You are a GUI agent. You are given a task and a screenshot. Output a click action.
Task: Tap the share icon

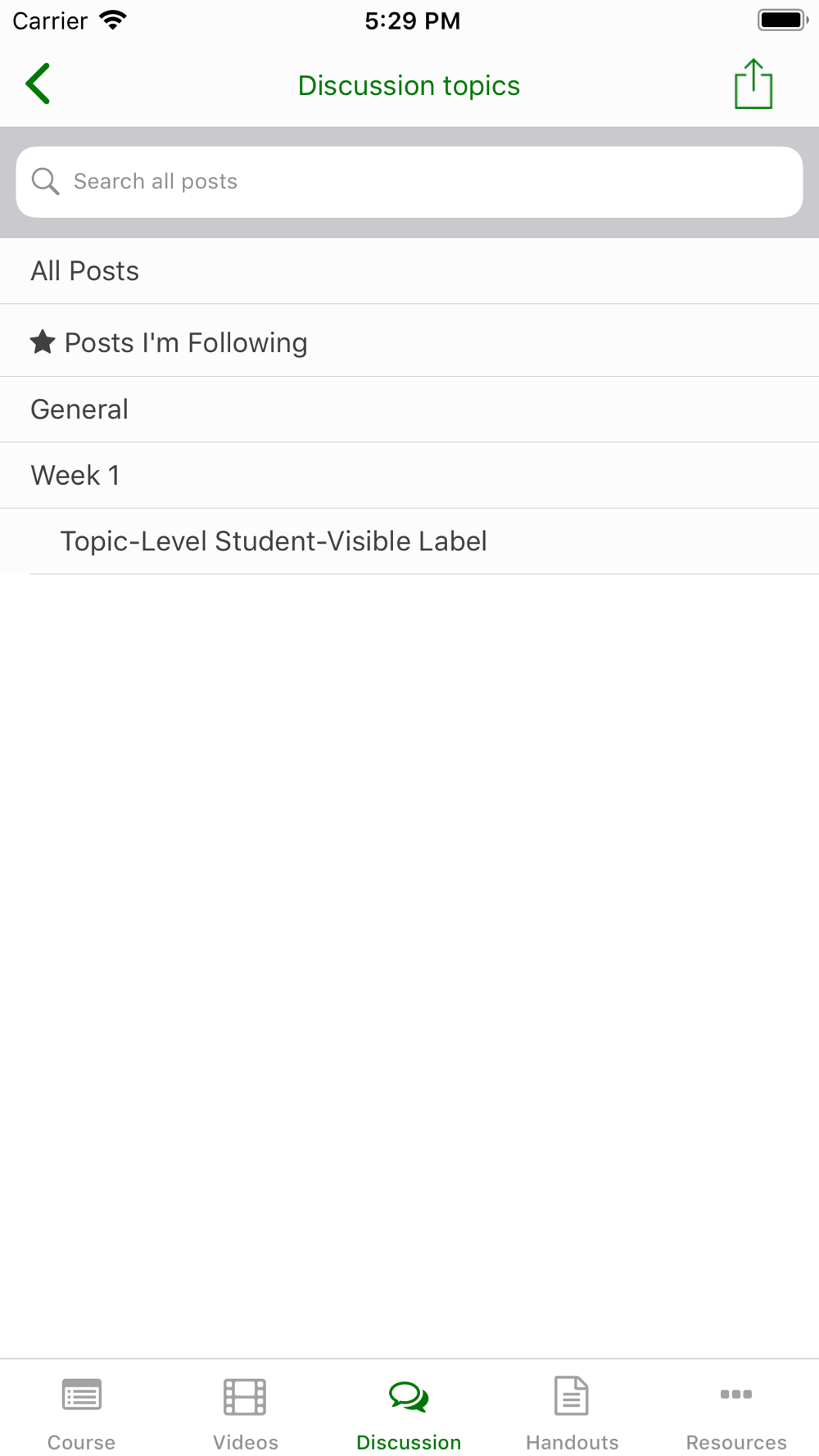point(753,84)
